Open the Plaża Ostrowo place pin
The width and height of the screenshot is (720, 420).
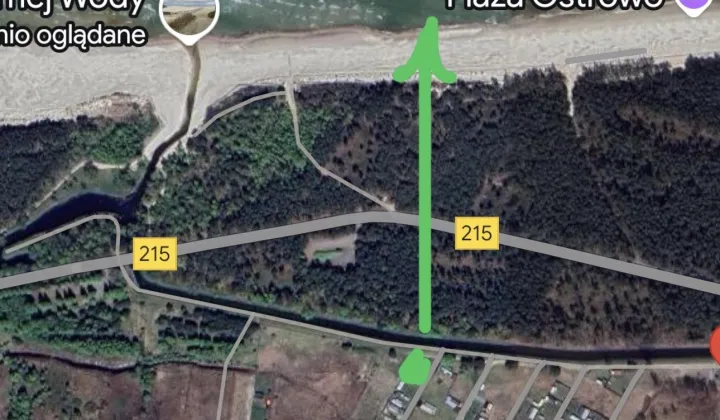pyautogui.click(x=707, y=4)
